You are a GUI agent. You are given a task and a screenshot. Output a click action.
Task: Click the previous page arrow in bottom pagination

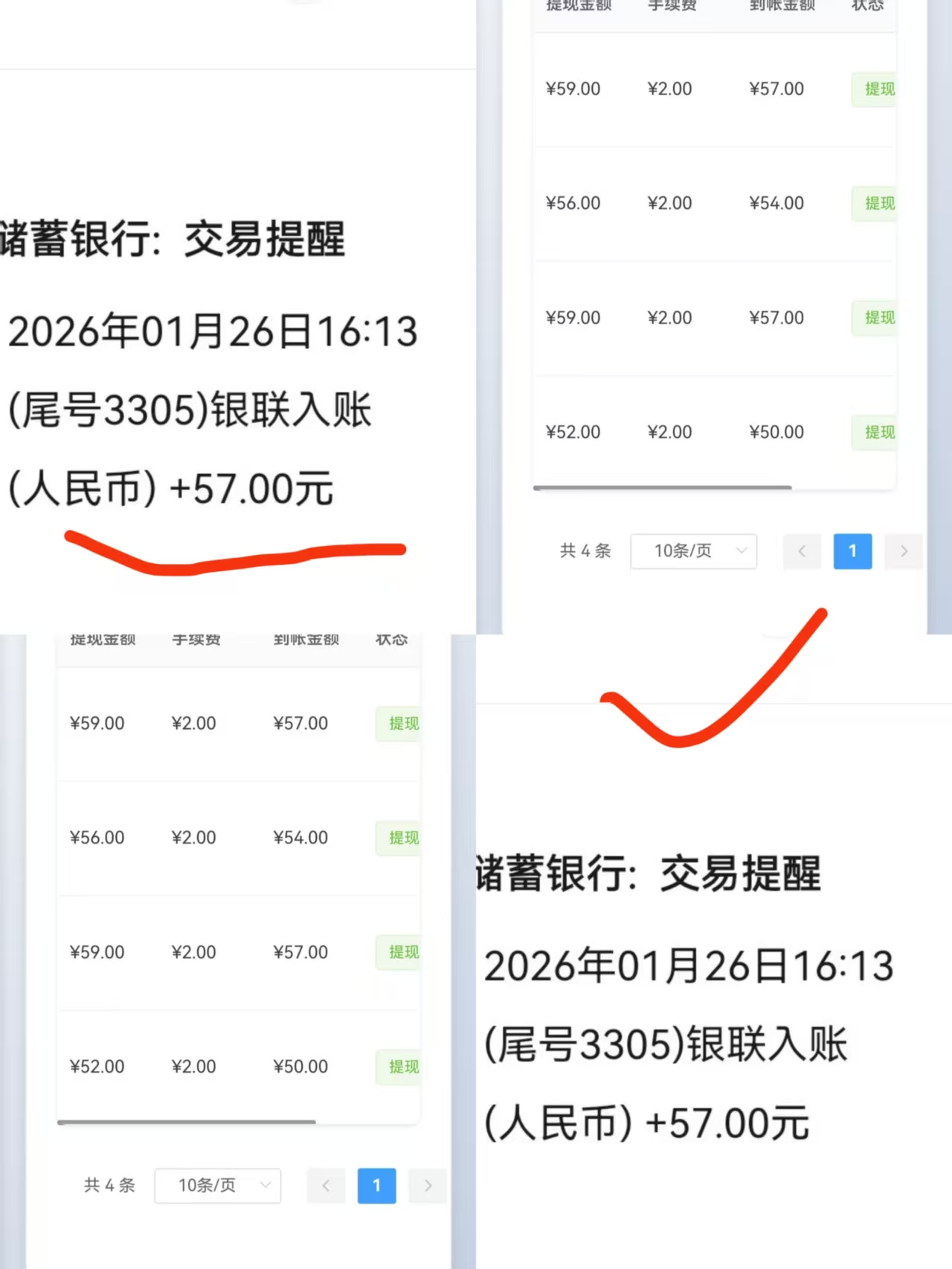coord(325,1186)
